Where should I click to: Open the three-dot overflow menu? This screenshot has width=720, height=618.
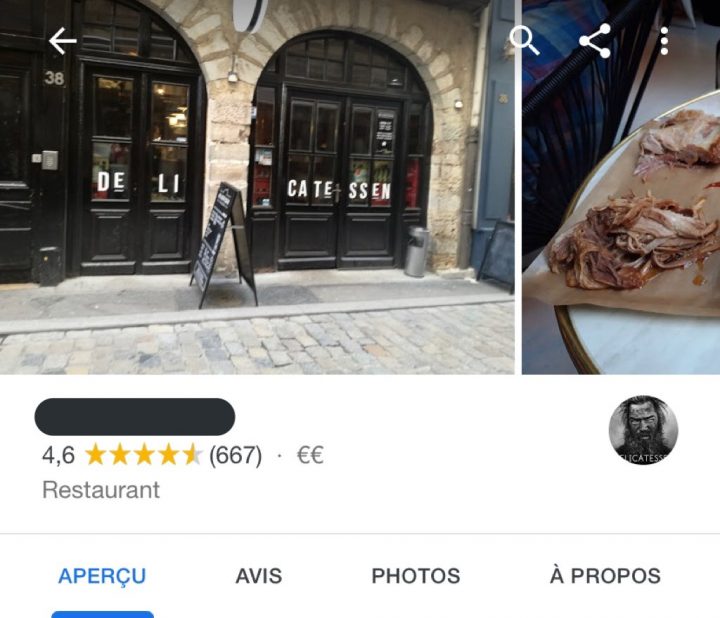(x=664, y=41)
